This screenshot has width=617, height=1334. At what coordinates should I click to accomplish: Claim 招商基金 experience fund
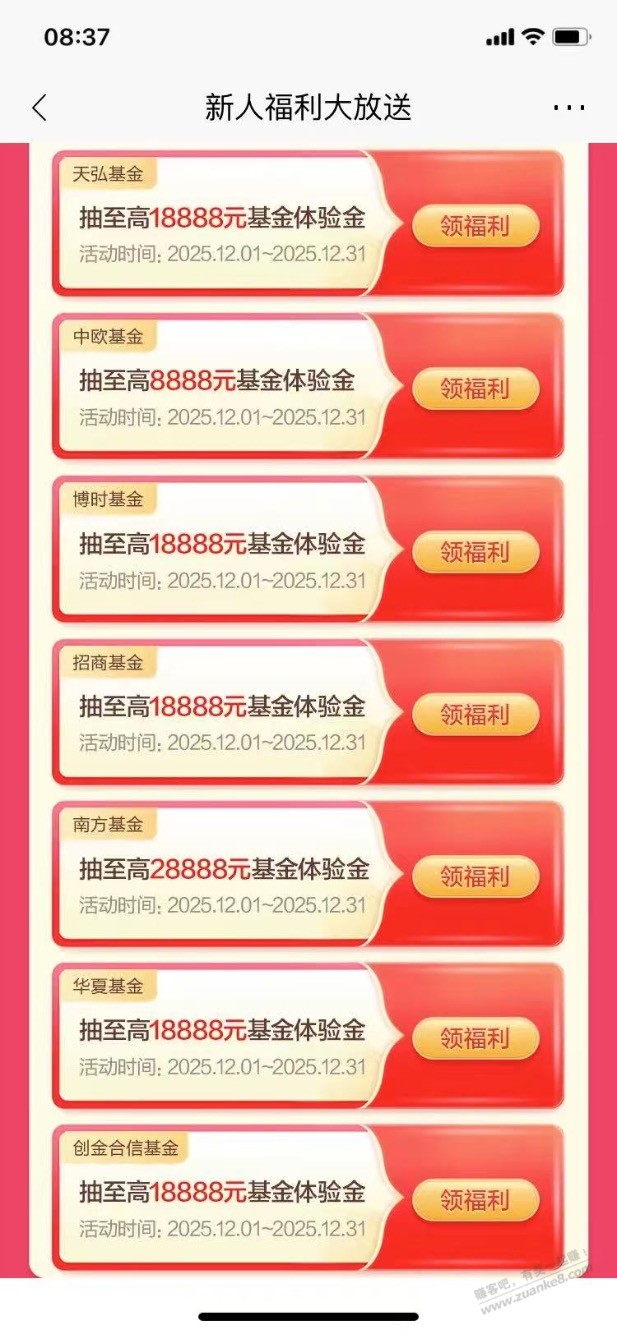475,715
